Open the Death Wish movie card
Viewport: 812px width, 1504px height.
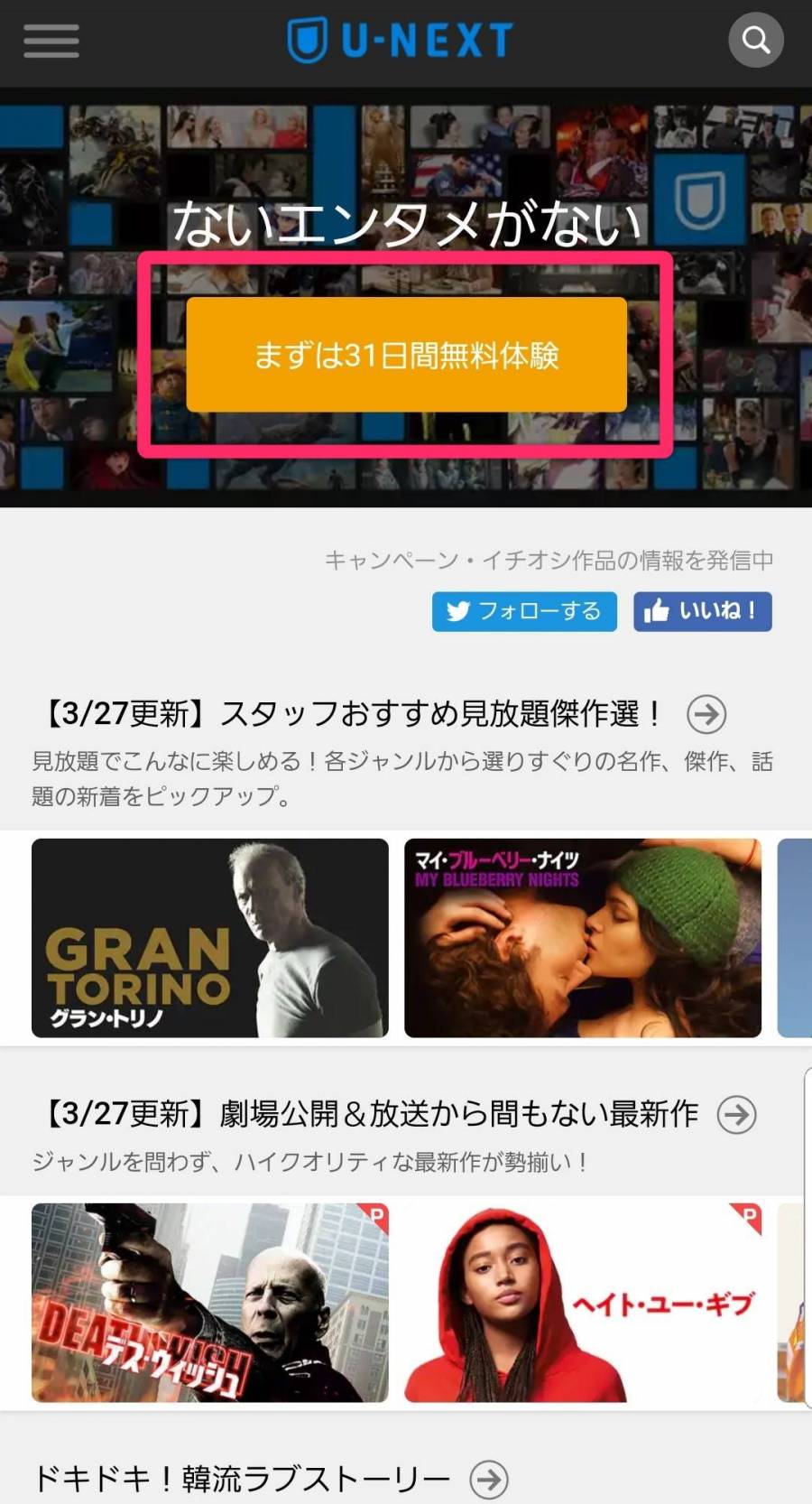tap(210, 1302)
